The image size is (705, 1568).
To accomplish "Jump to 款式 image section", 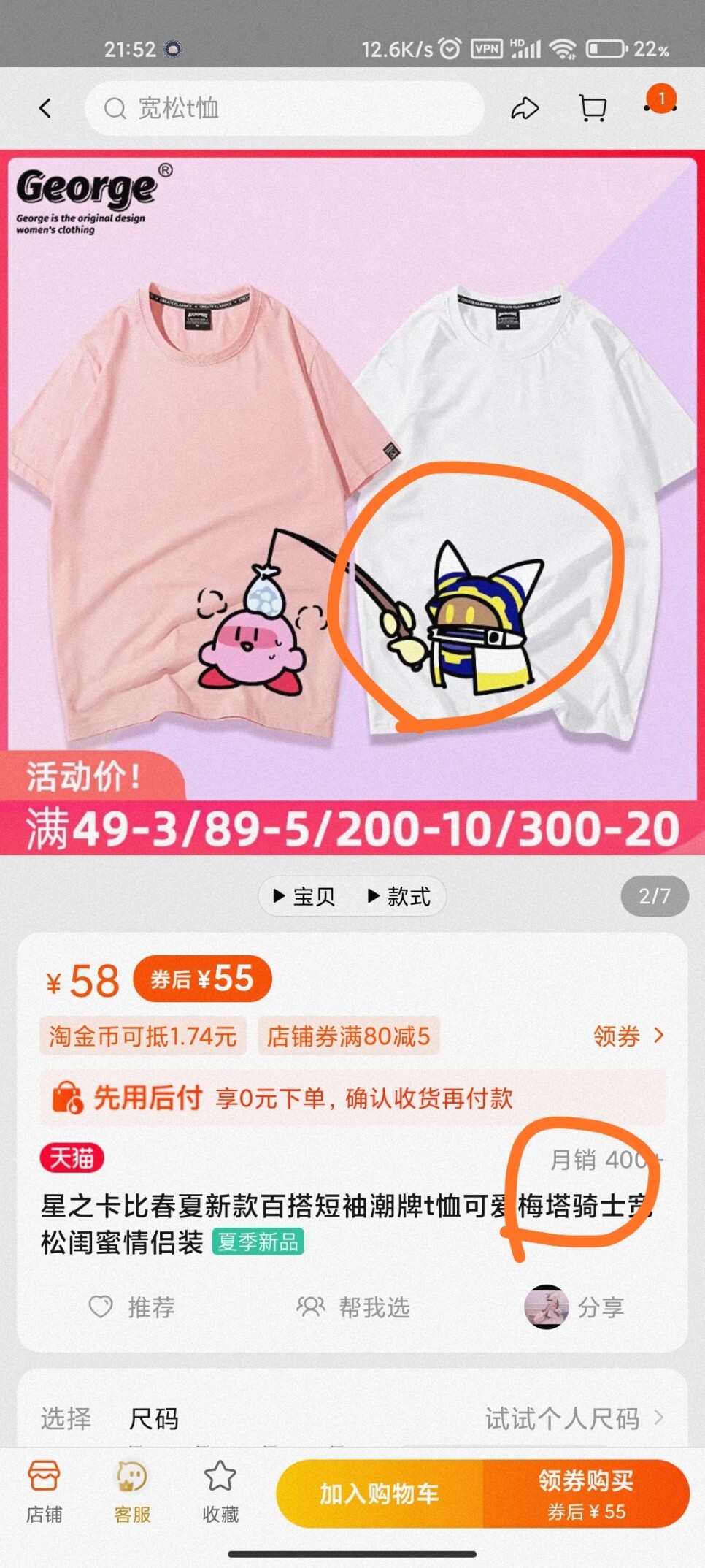I will 399,896.
